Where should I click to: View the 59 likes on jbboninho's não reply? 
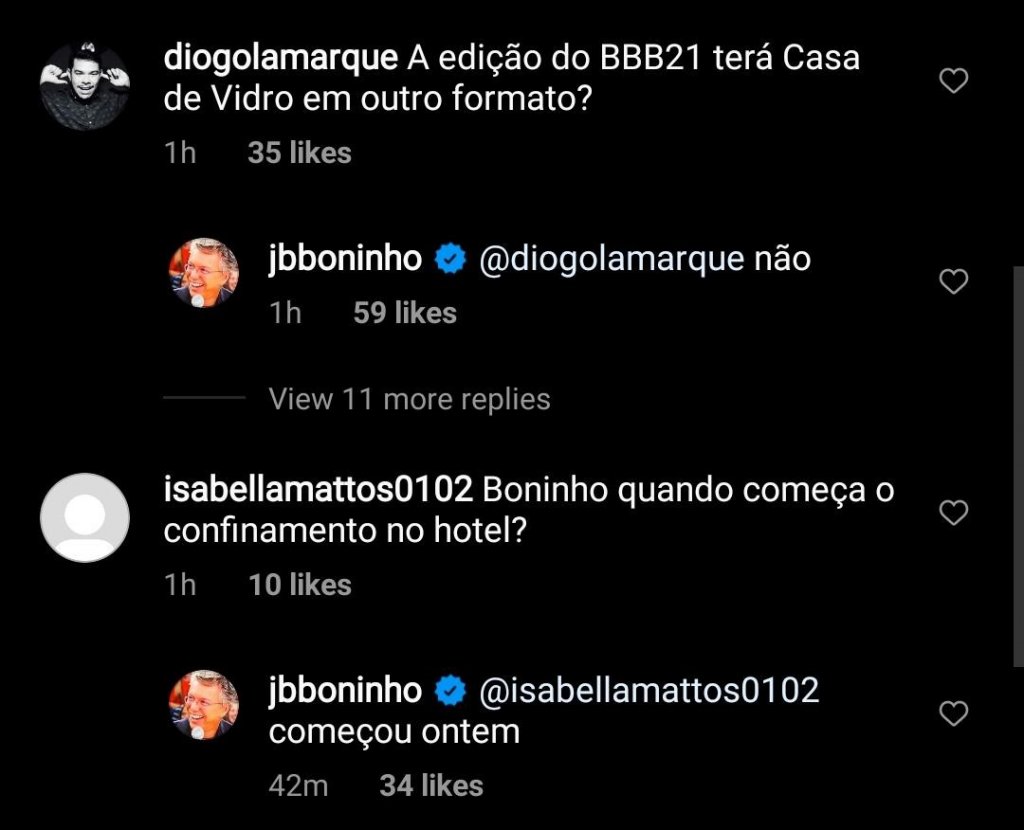tap(404, 313)
